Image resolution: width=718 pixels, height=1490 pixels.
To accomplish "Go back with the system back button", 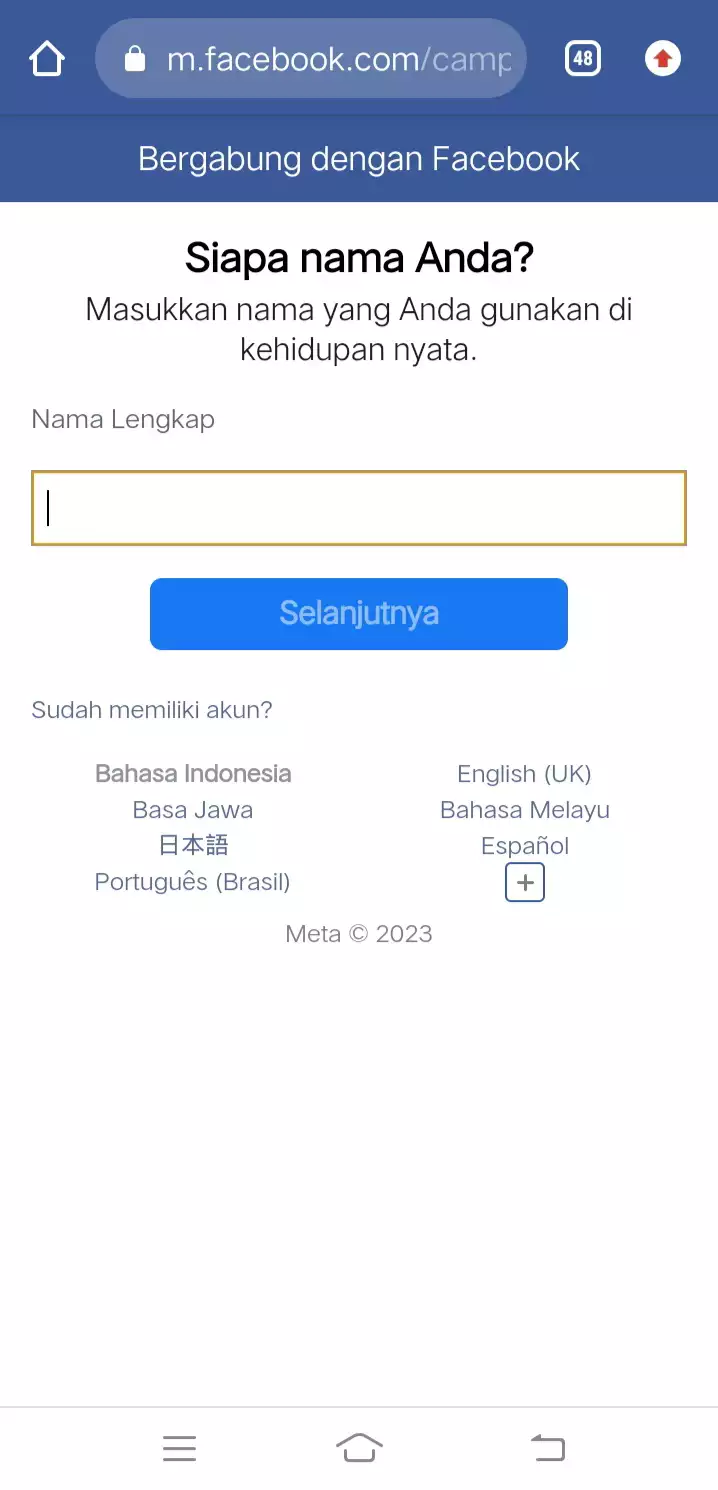I will pyautogui.click(x=547, y=1448).
